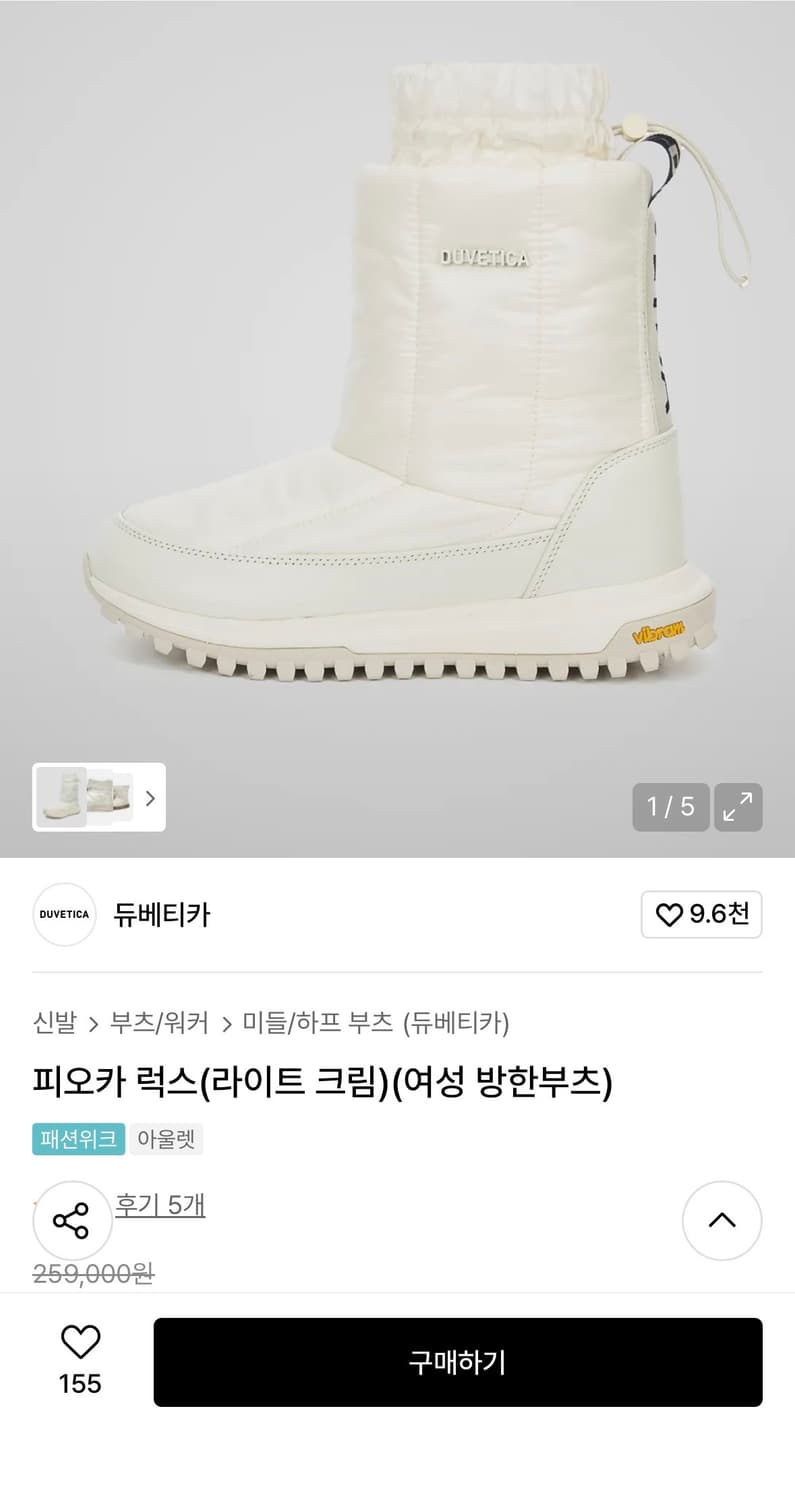Select the 1/5 image counter overlay
The height and width of the screenshot is (1500, 795).
(x=668, y=807)
